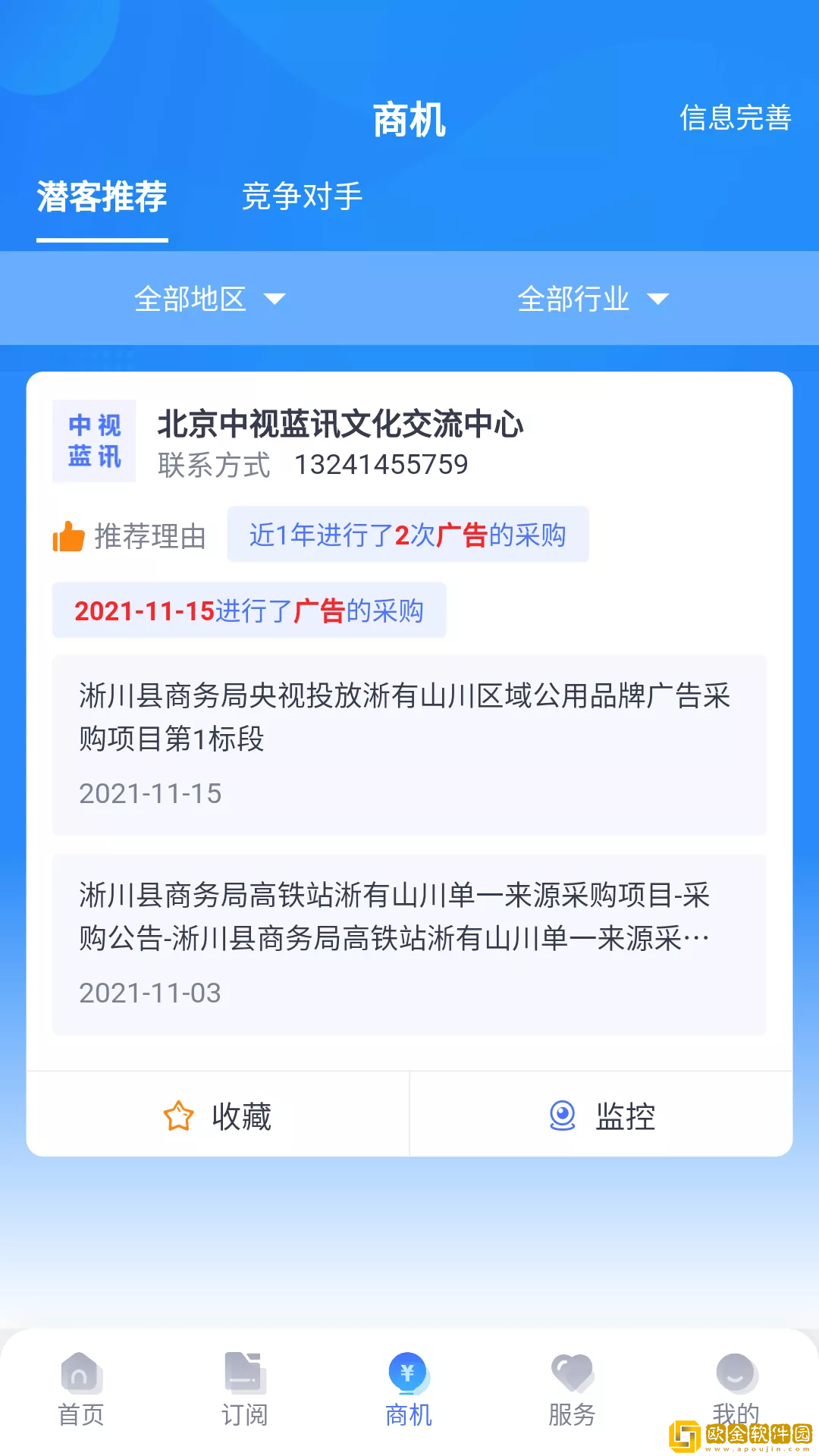Image resolution: width=819 pixels, height=1456 pixels.
Task: Toggle the 中视蓝讯 company logo badge
Action: point(93,440)
